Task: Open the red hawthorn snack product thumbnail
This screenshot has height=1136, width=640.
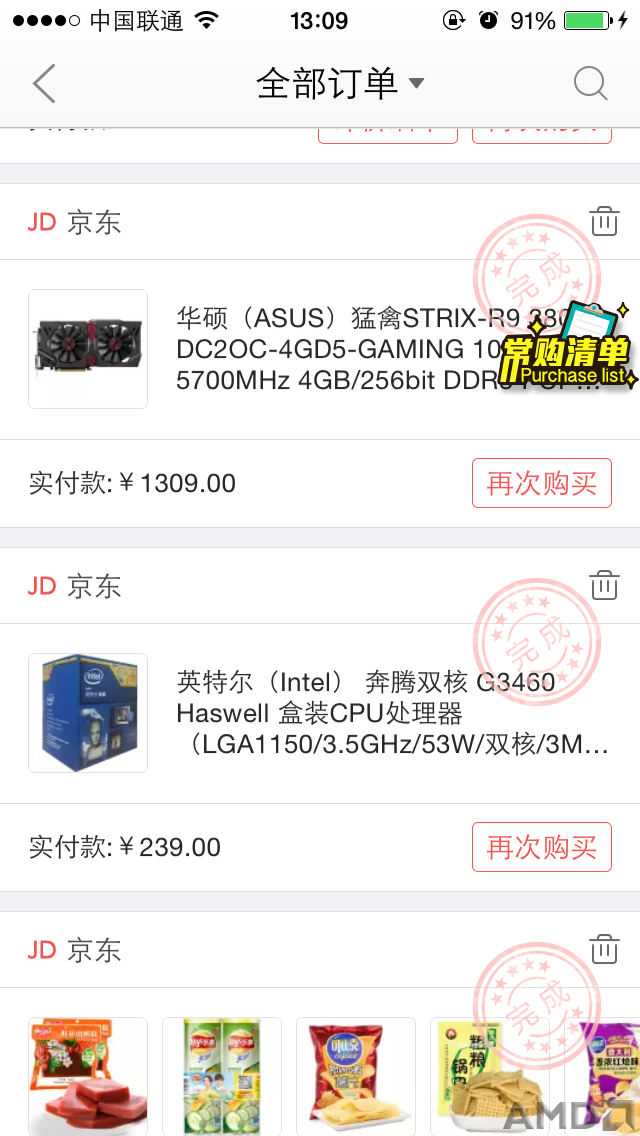Action: click(88, 1074)
